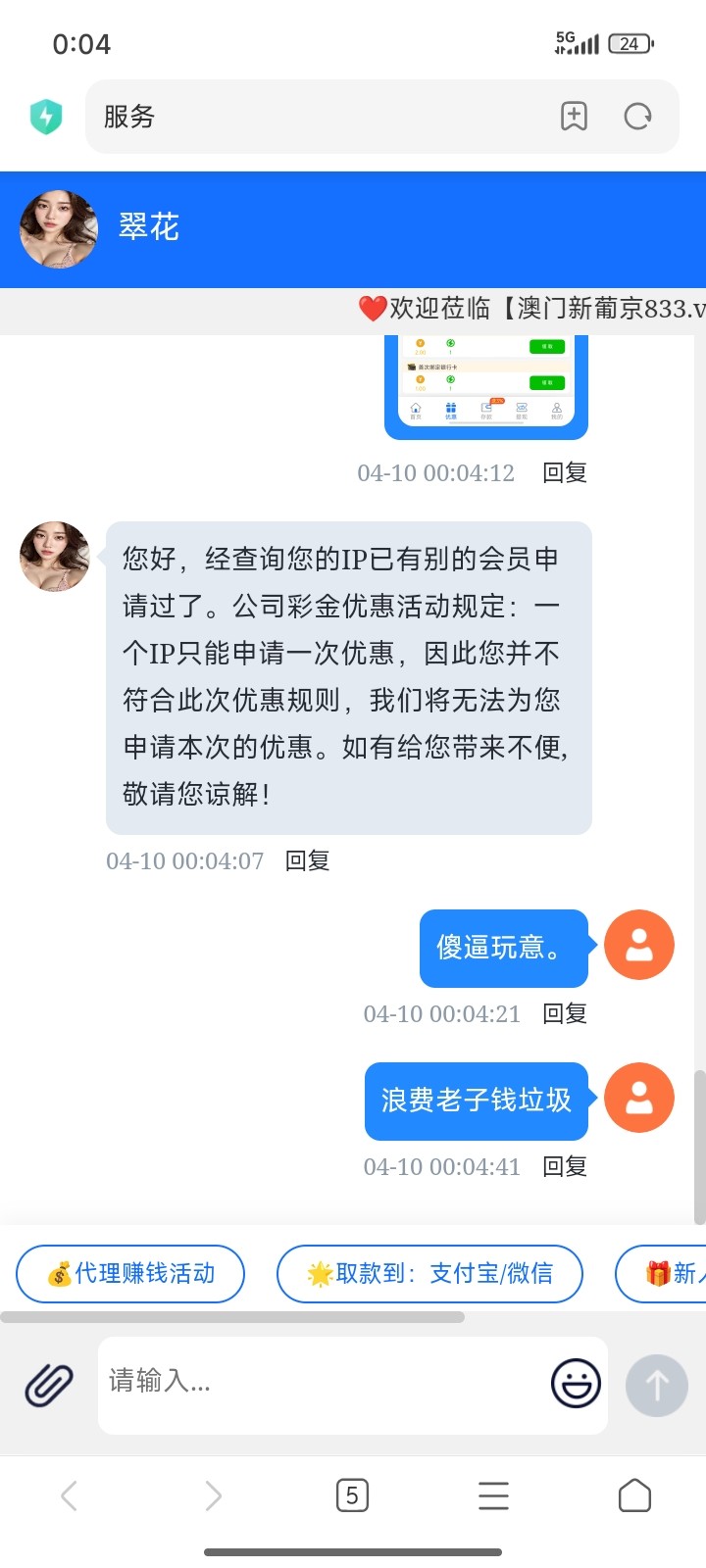Viewport: 706px width, 1568px height.
Task: Reply to the 00:04:12 image message
Action: point(565,473)
